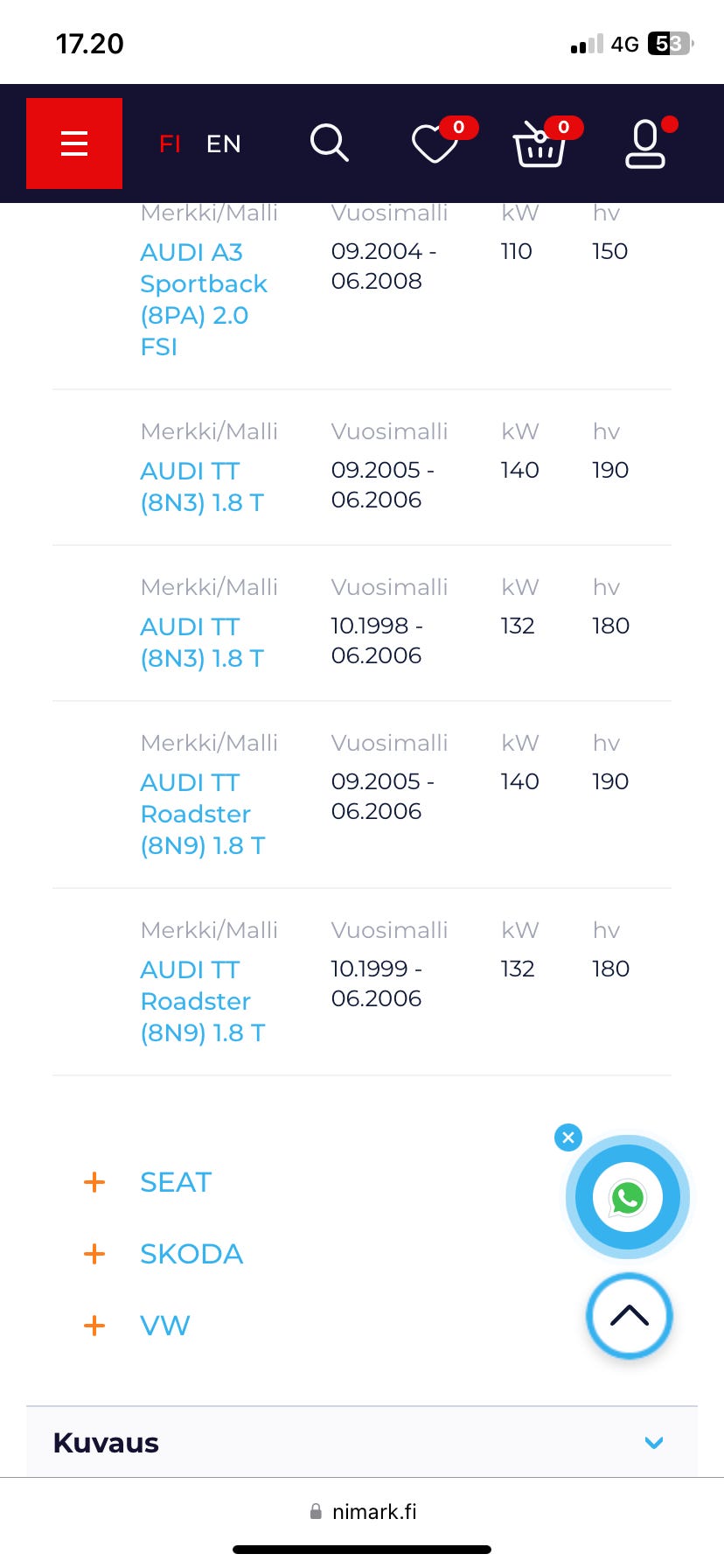
Task: Open the user account icon
Action: [645, 144]
